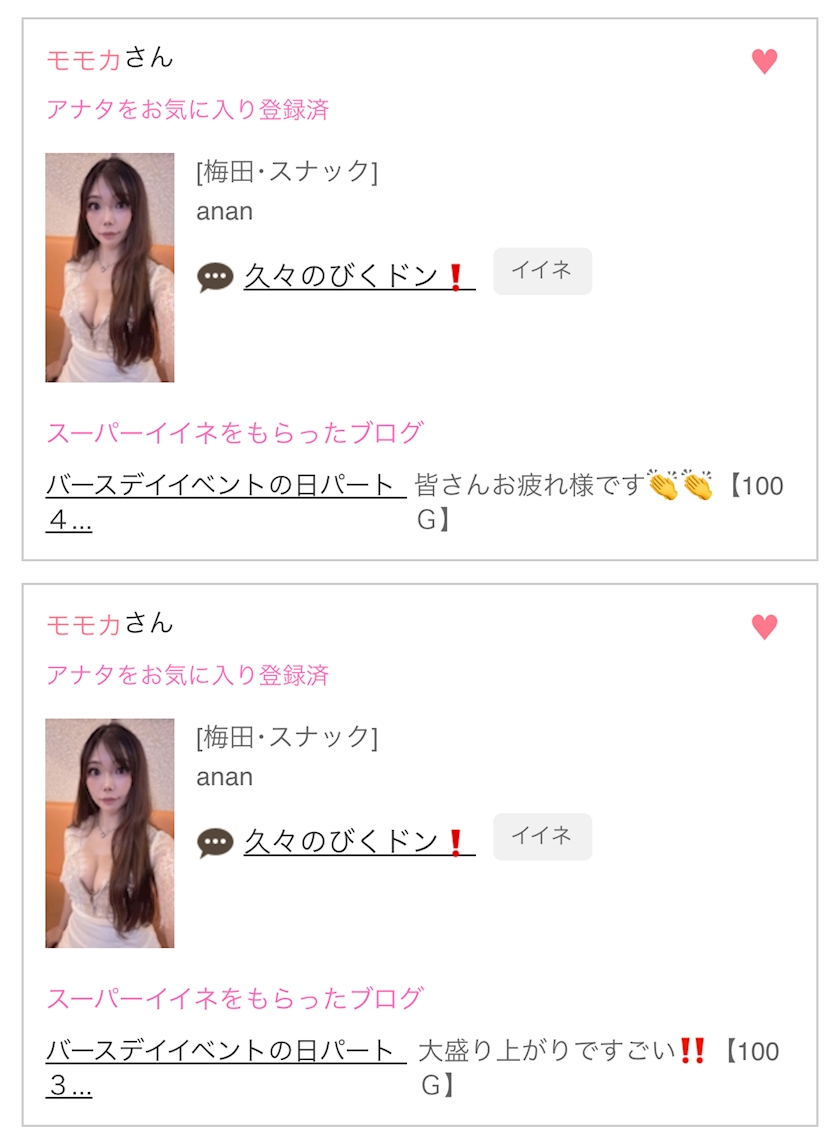
Task: Hit the イイネ button in the パート３ card
Action: (x=542, y=836)
